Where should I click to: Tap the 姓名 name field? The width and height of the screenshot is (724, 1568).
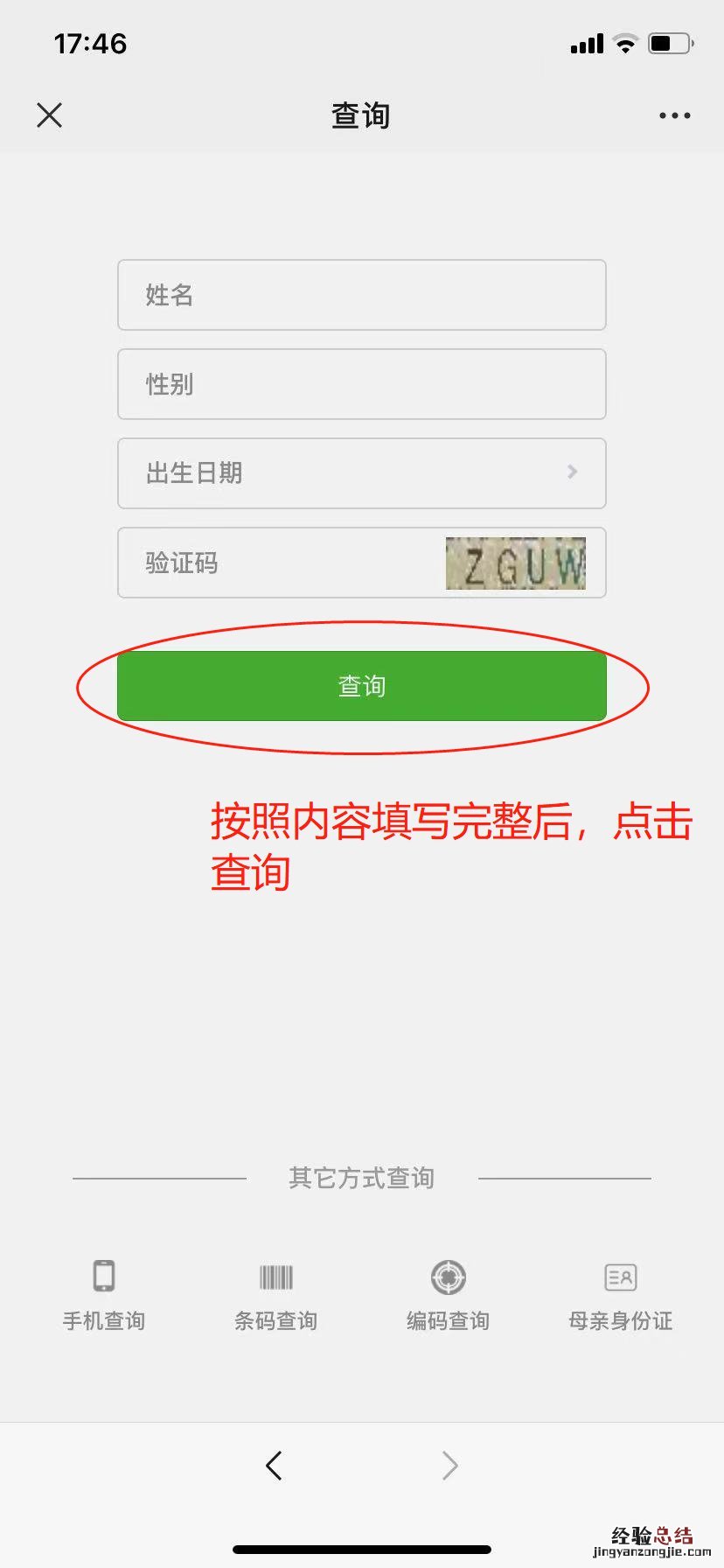[361, 295]
